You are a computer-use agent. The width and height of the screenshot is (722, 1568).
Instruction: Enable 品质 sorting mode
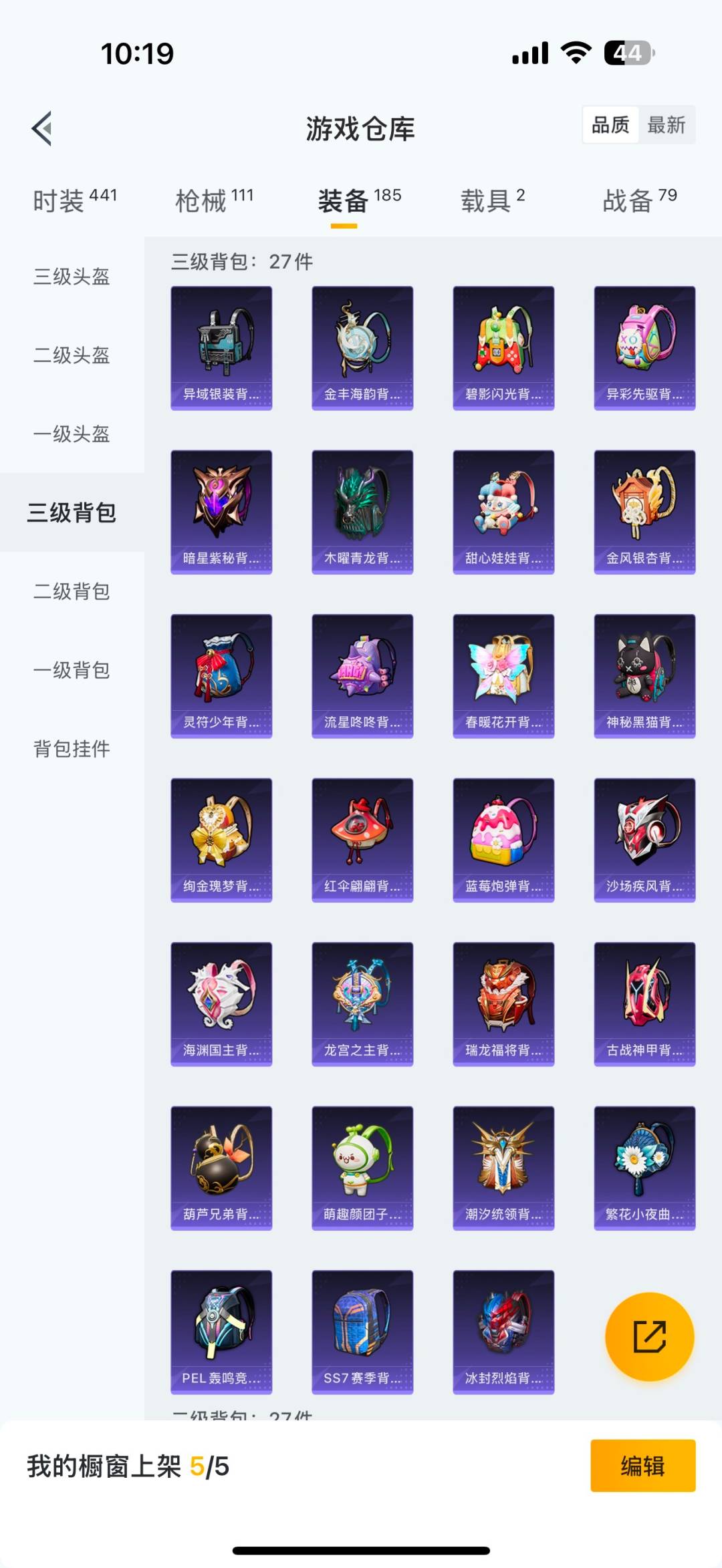point(610,125)
